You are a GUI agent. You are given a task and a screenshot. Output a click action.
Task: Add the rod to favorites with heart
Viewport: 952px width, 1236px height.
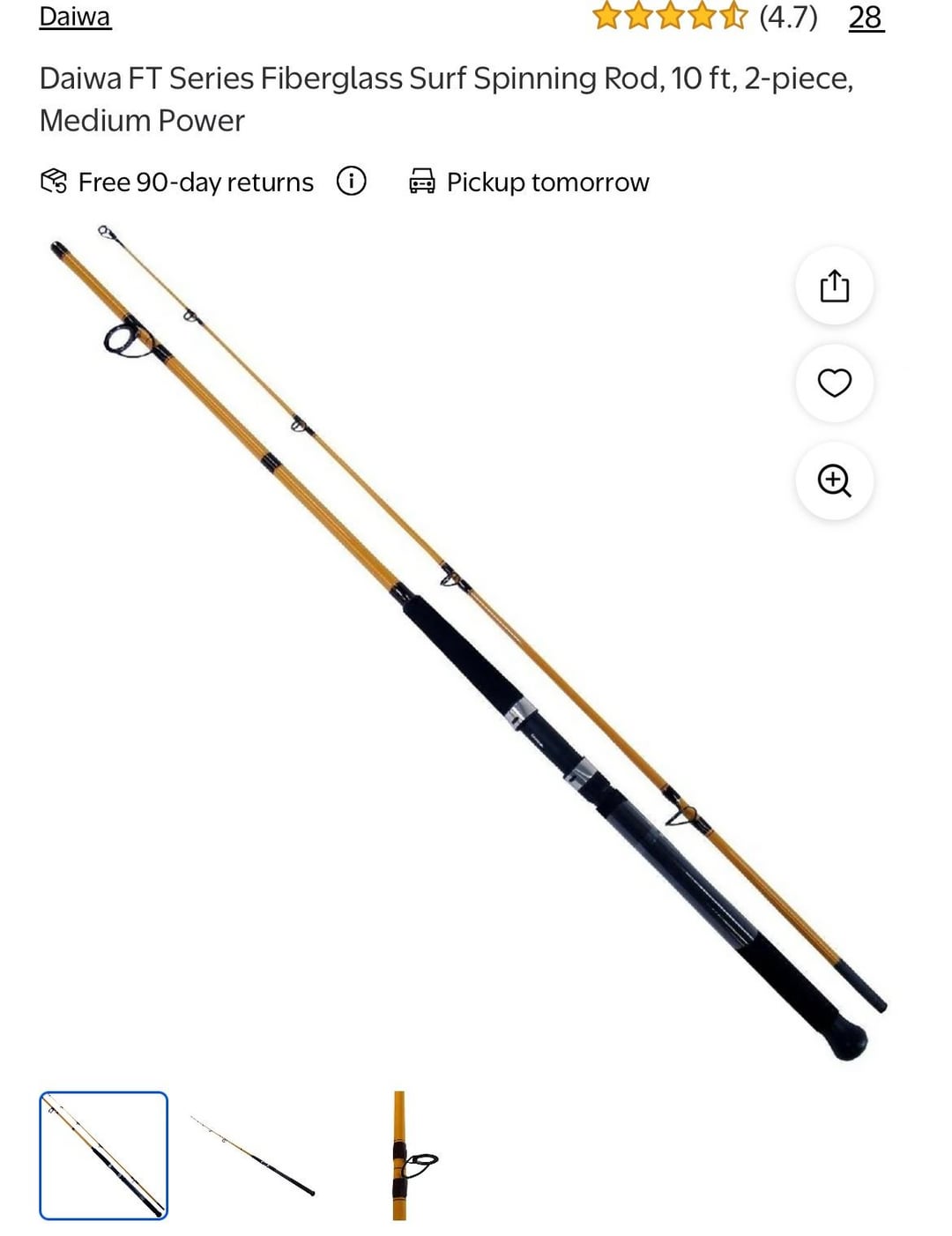pyautogui.click(x=834, y=383)
